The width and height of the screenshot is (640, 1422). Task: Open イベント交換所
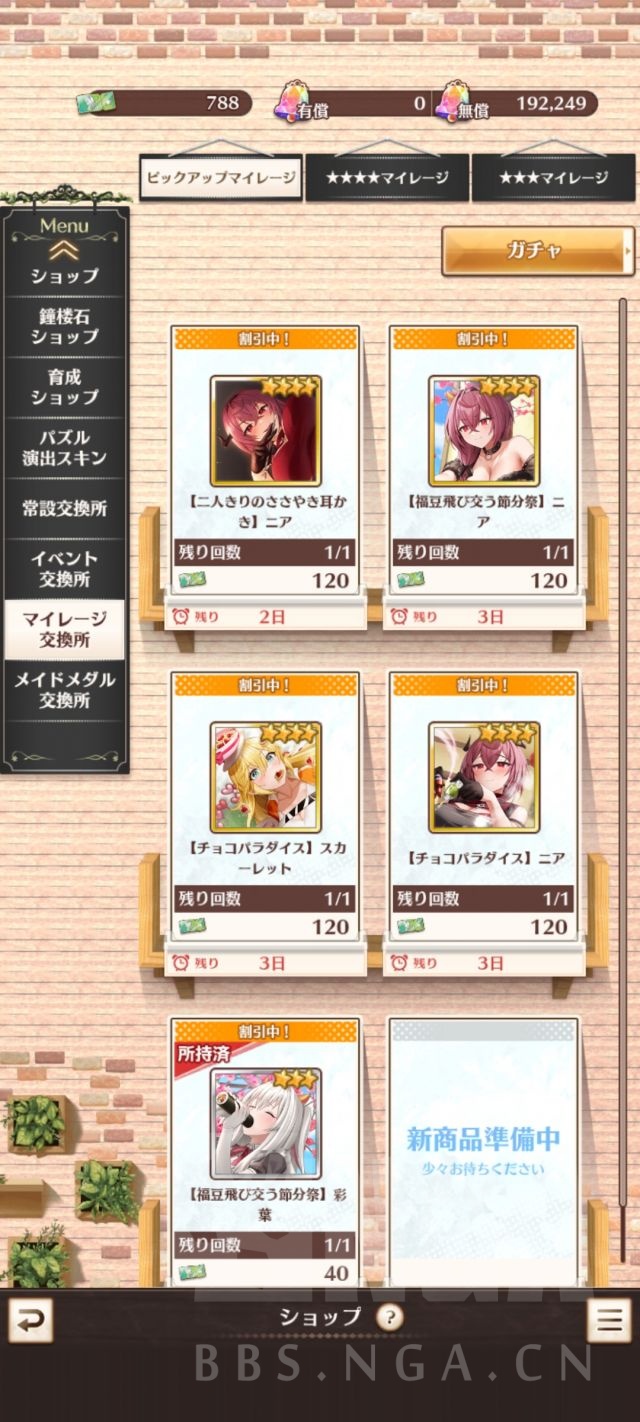pyautogui.click(x=64, y=568)
